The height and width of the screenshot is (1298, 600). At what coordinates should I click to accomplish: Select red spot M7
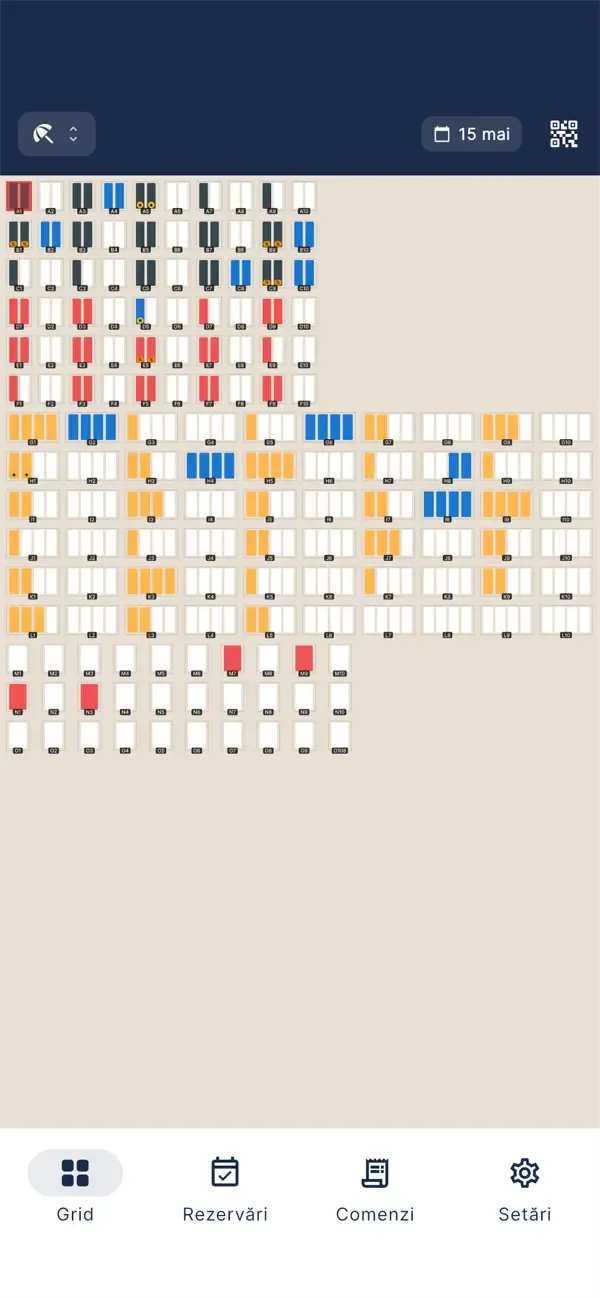tap(233, 661)
